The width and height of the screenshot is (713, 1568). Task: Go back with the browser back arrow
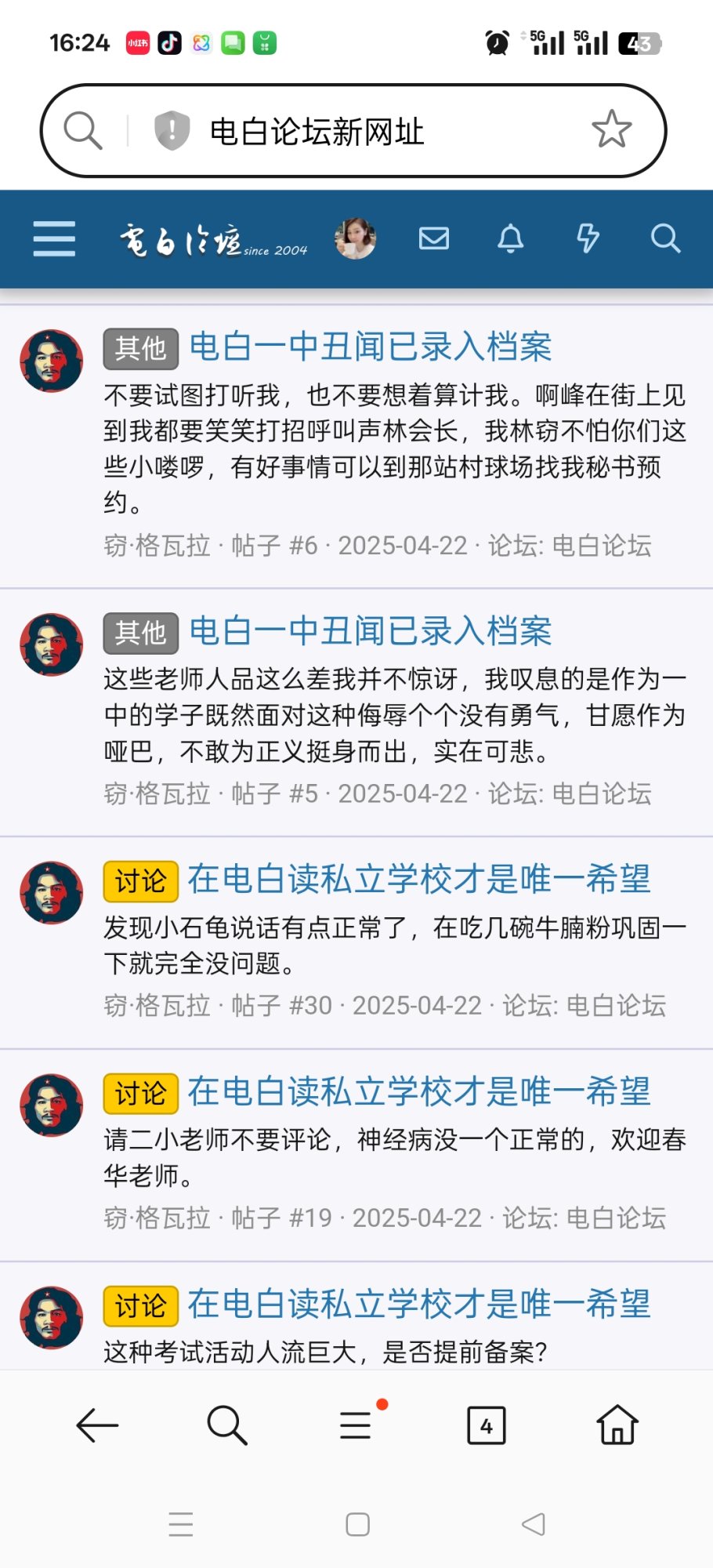(x=97, y=1425)
